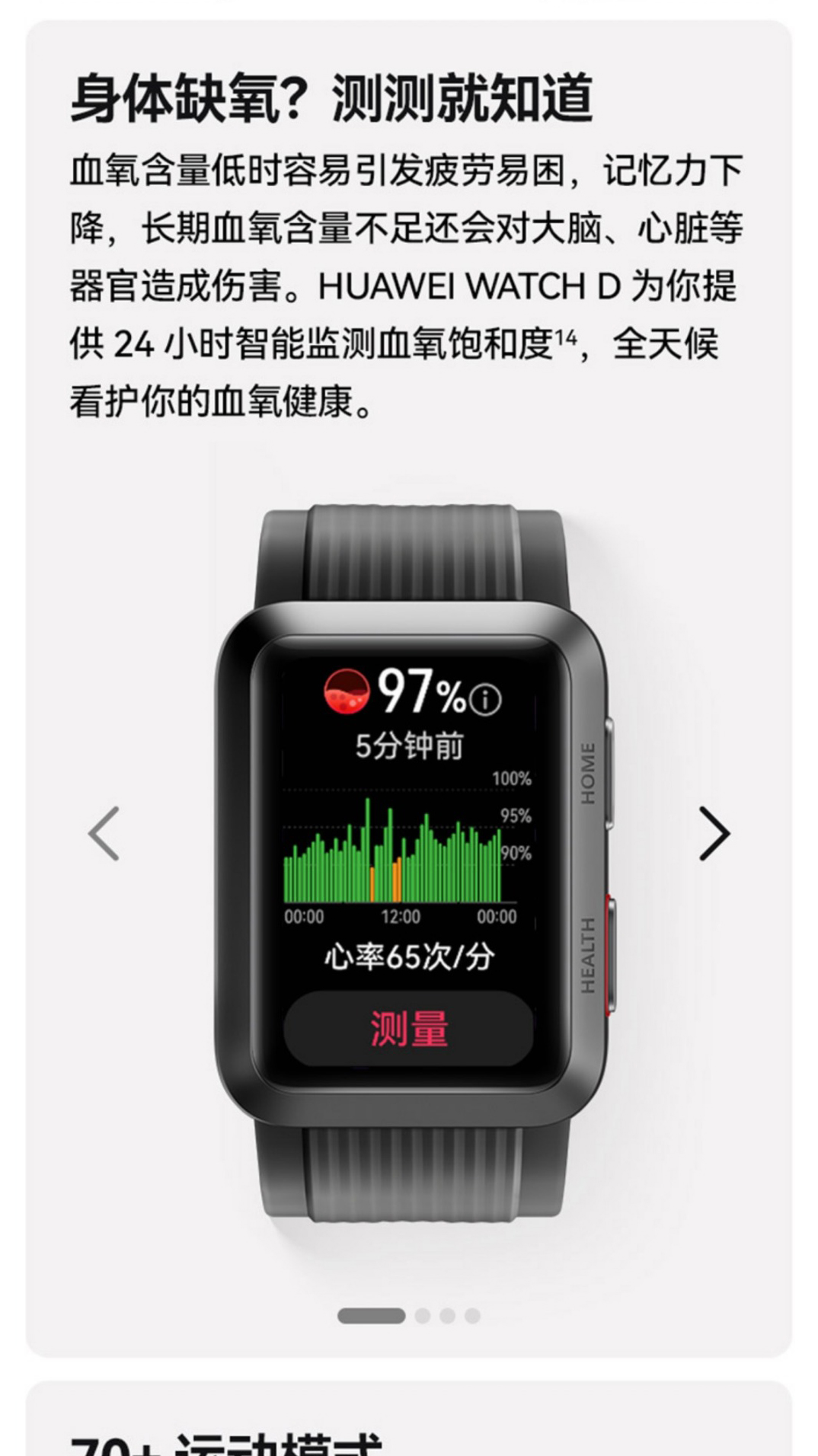Viewport: 818px width, 1456px height.
Task: Jump to the second carousel page dot
Action: 423,1316
